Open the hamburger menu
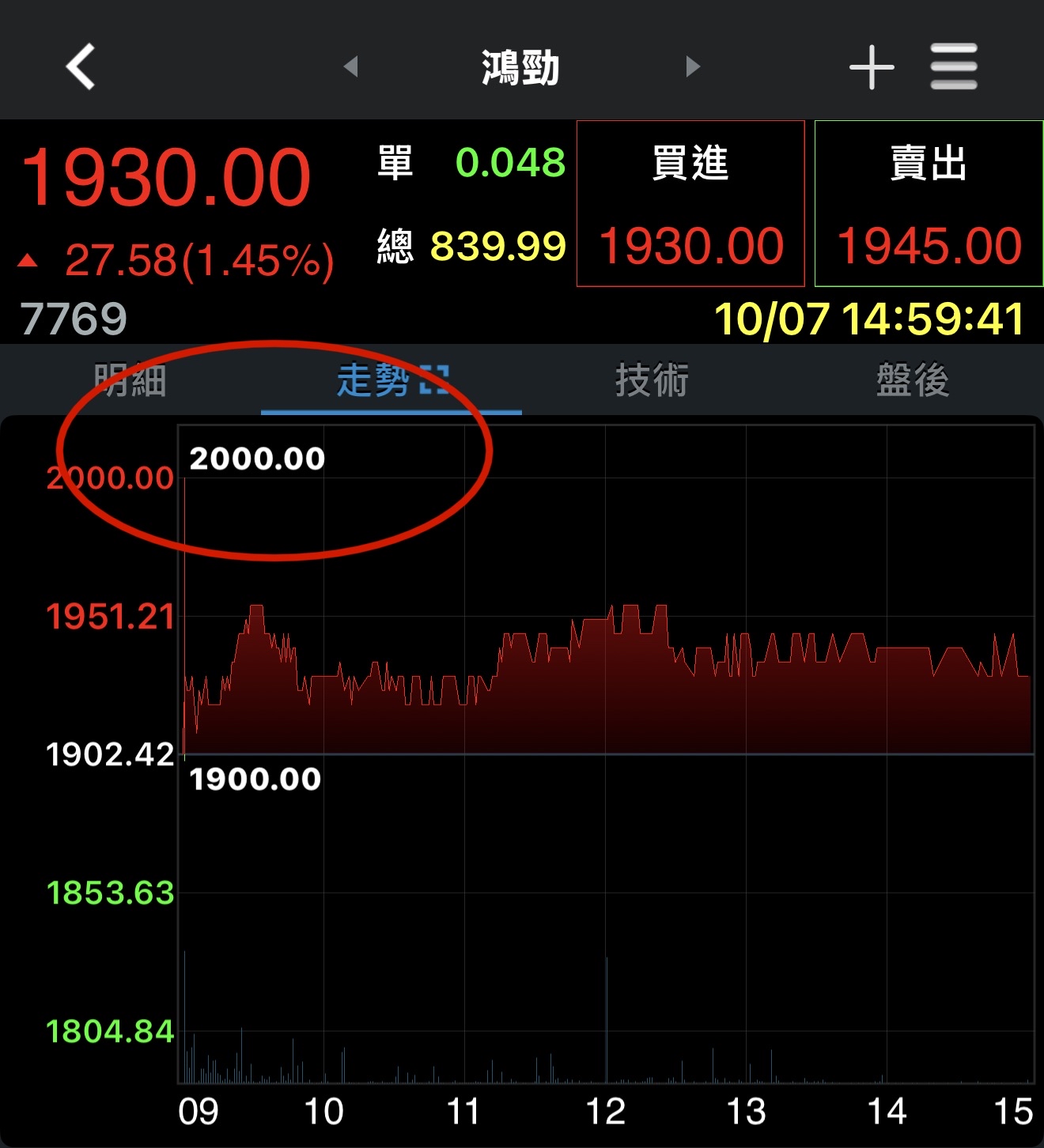 click(954, 67)
